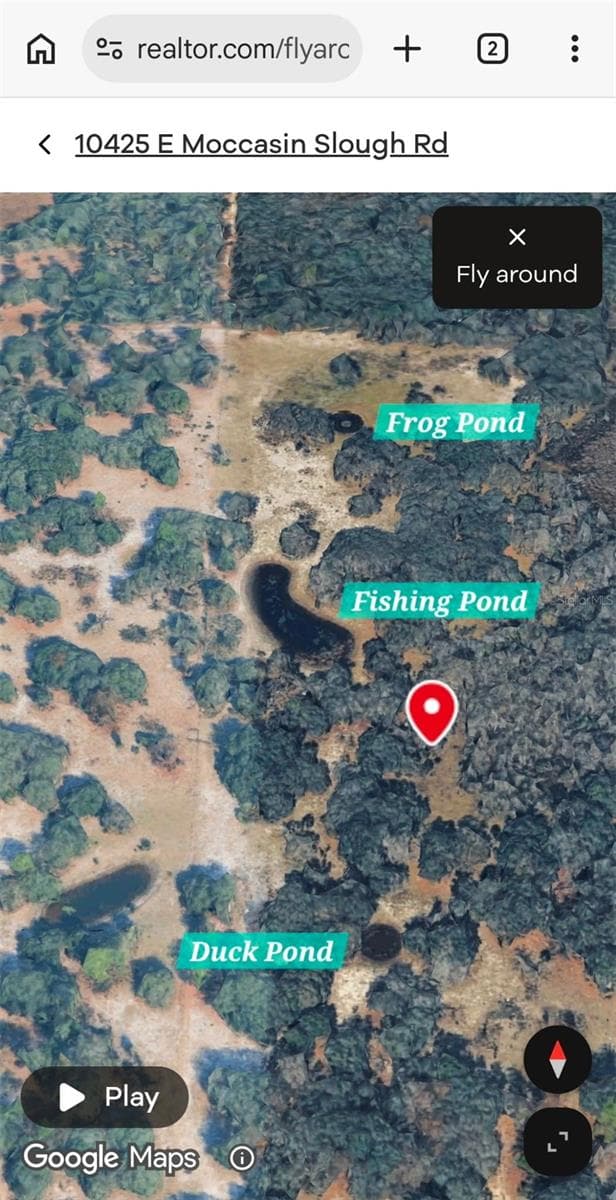Go to the browser home page
Viewport: 616px width, 1200px height.
[41, 48]
